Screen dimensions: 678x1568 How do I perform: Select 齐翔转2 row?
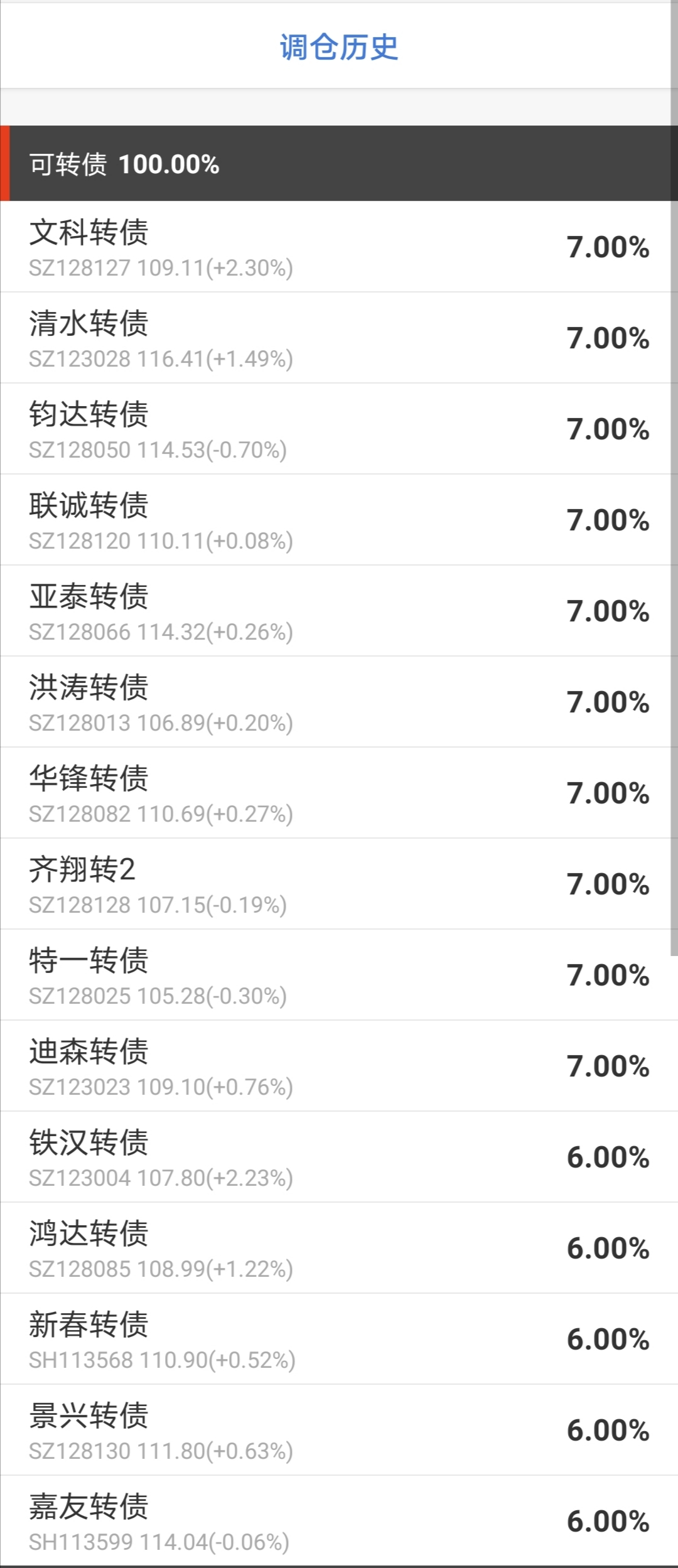tap(339, 884)
